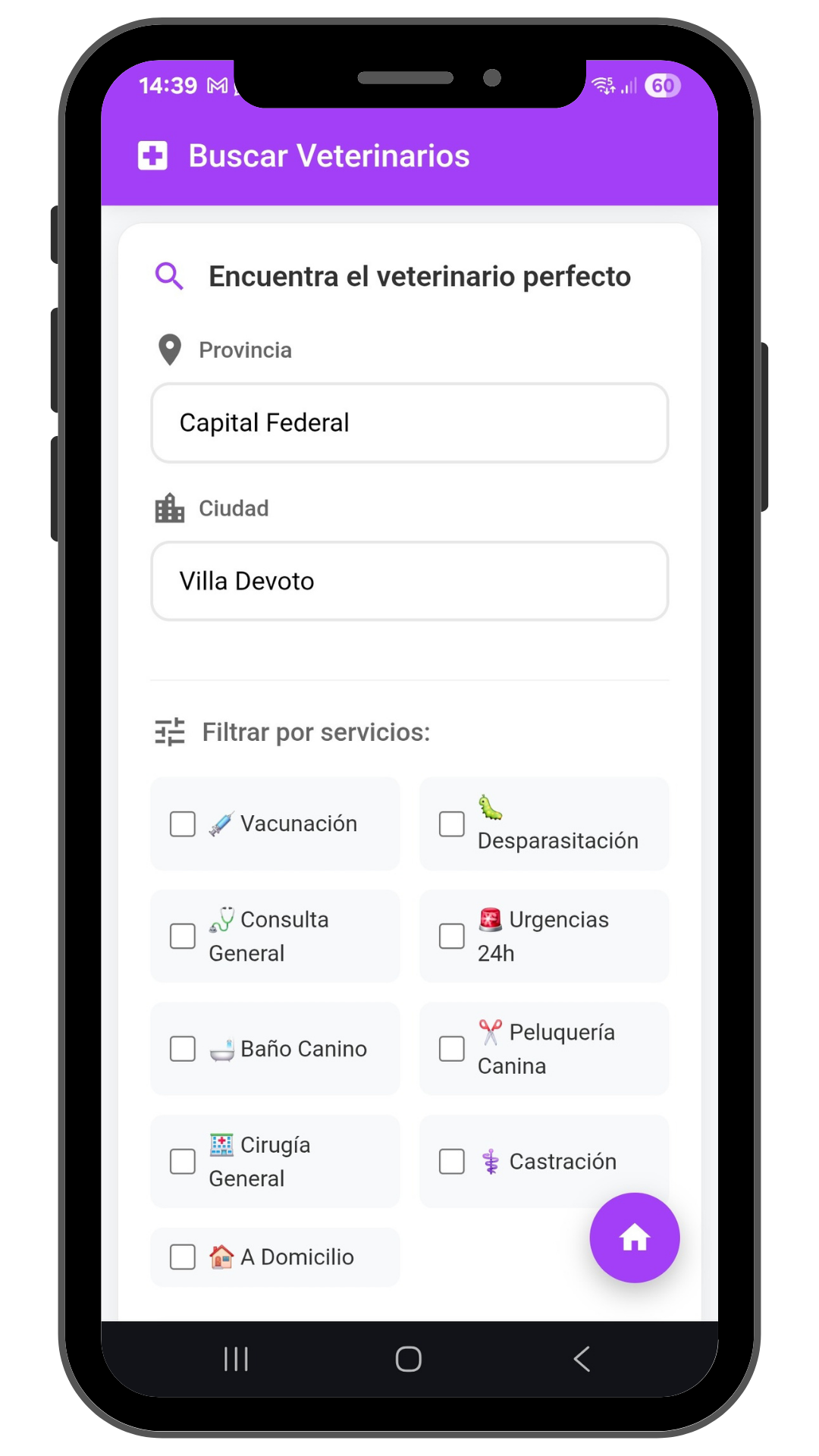Image resolution: width=819 pixels, height=1456 pixels.
Task: Enable the Castración service filter
Action: [x=452, y=1161]
